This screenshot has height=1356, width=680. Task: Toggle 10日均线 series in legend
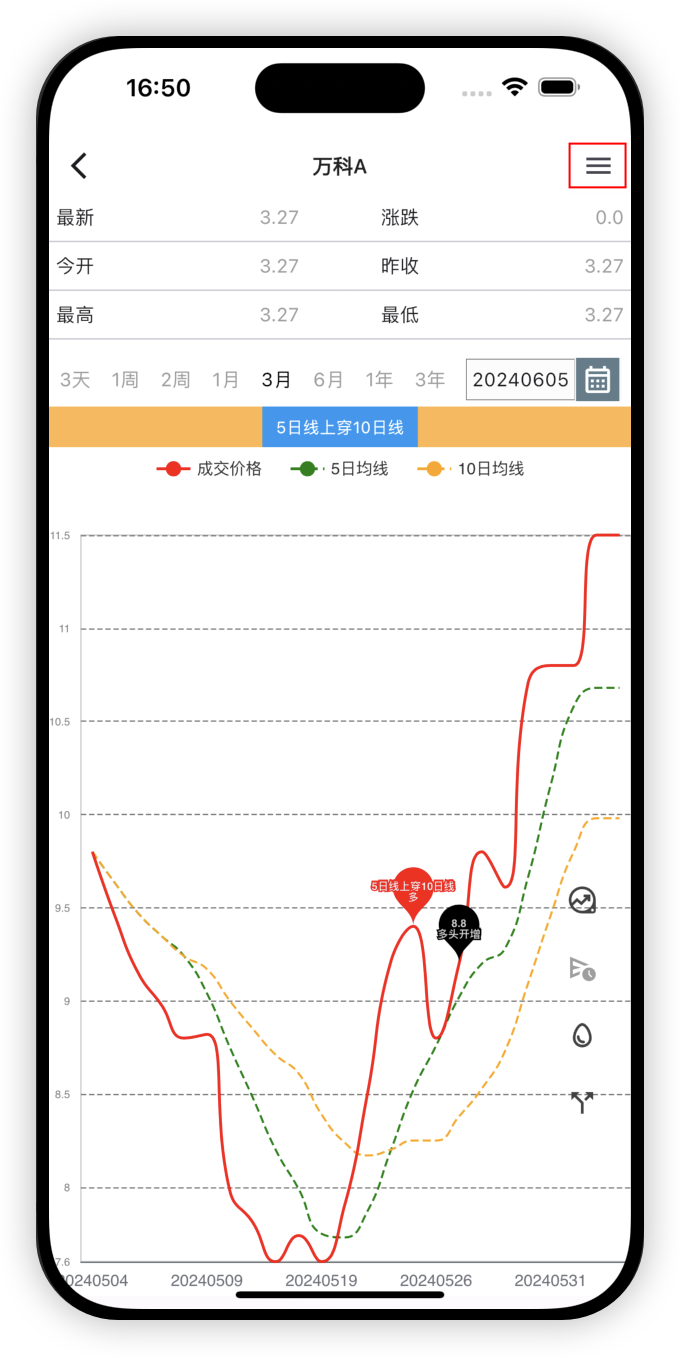coord(472,469)
